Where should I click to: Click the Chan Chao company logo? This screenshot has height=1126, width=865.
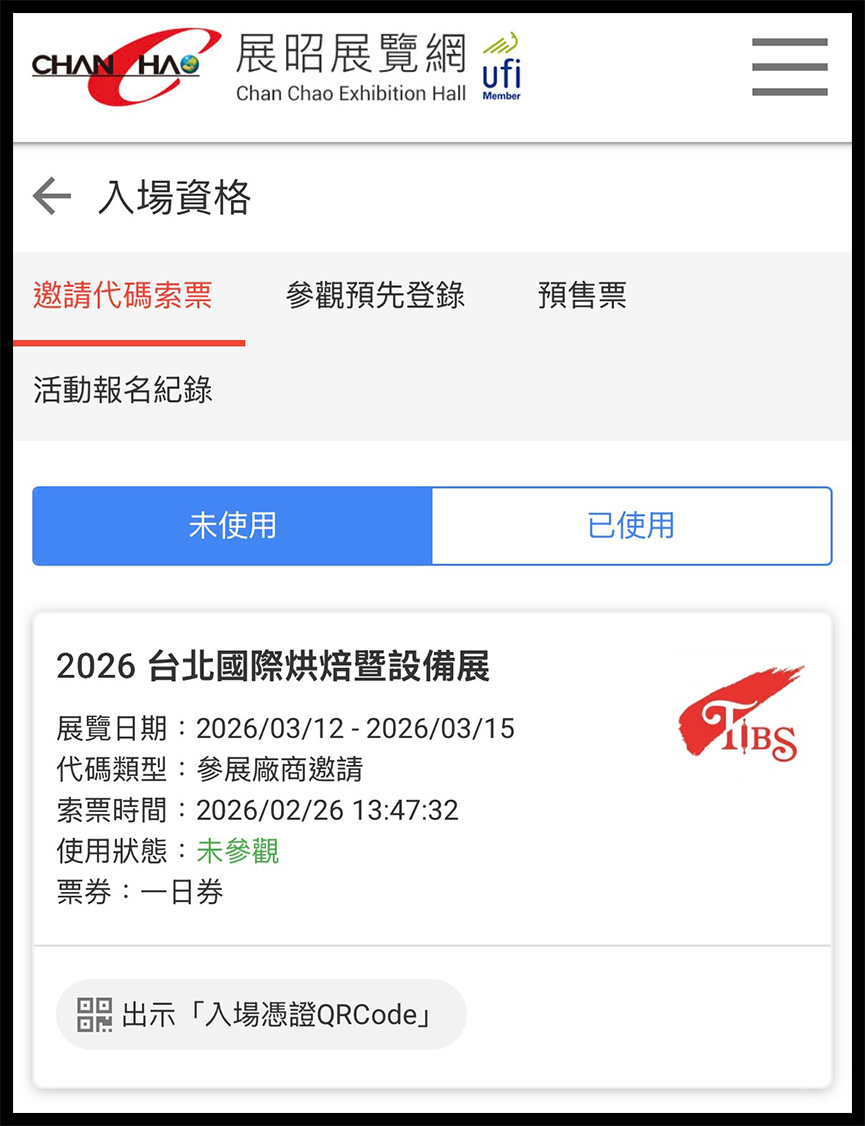[x=118, y=65]
